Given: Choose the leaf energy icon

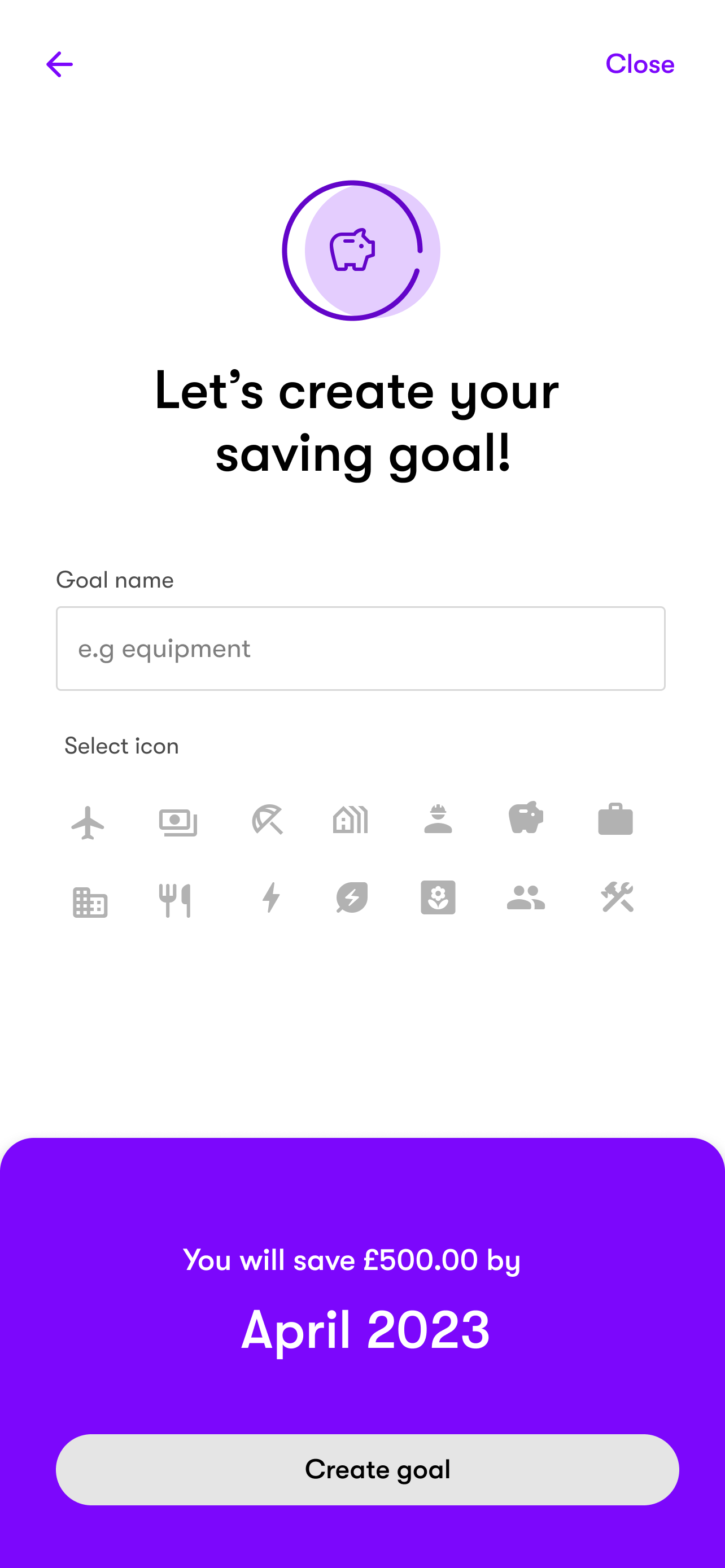Looking at the screenshot, I should pyautogui.click(x=352, y=897).
